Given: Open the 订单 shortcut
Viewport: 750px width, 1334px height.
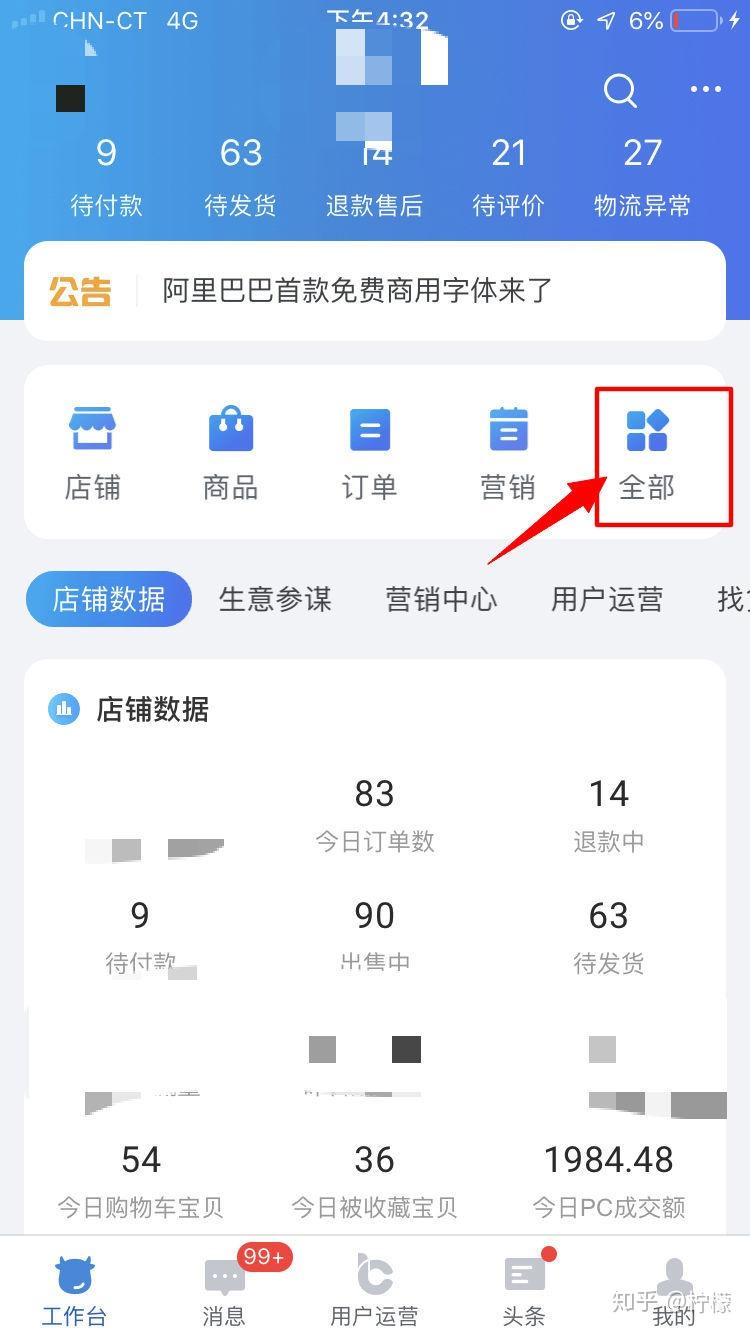Looking at the screenshot, I should point(369,453).
